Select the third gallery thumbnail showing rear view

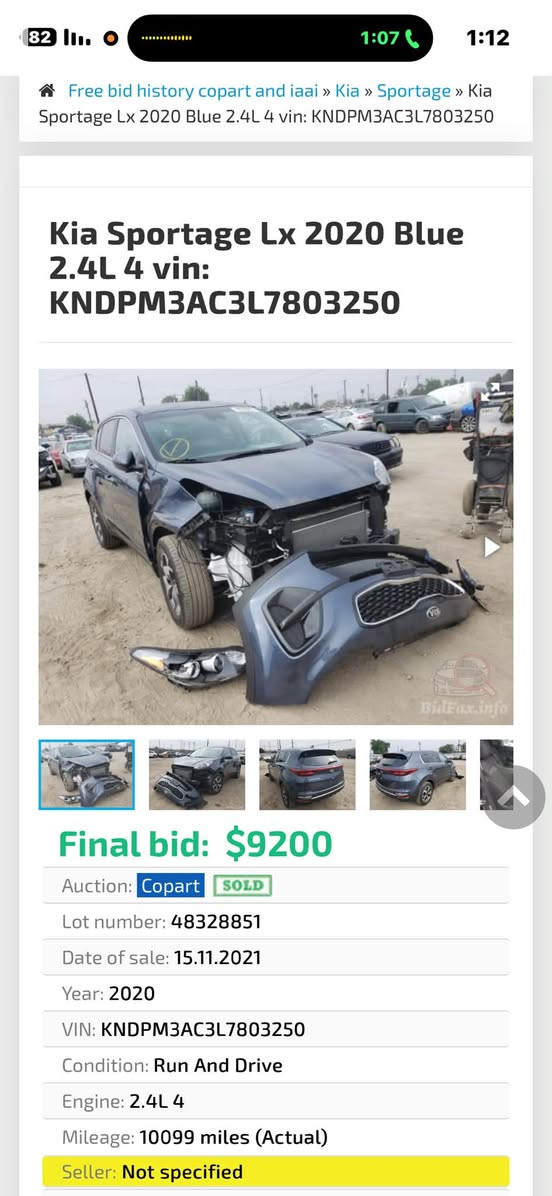[307, 774]
